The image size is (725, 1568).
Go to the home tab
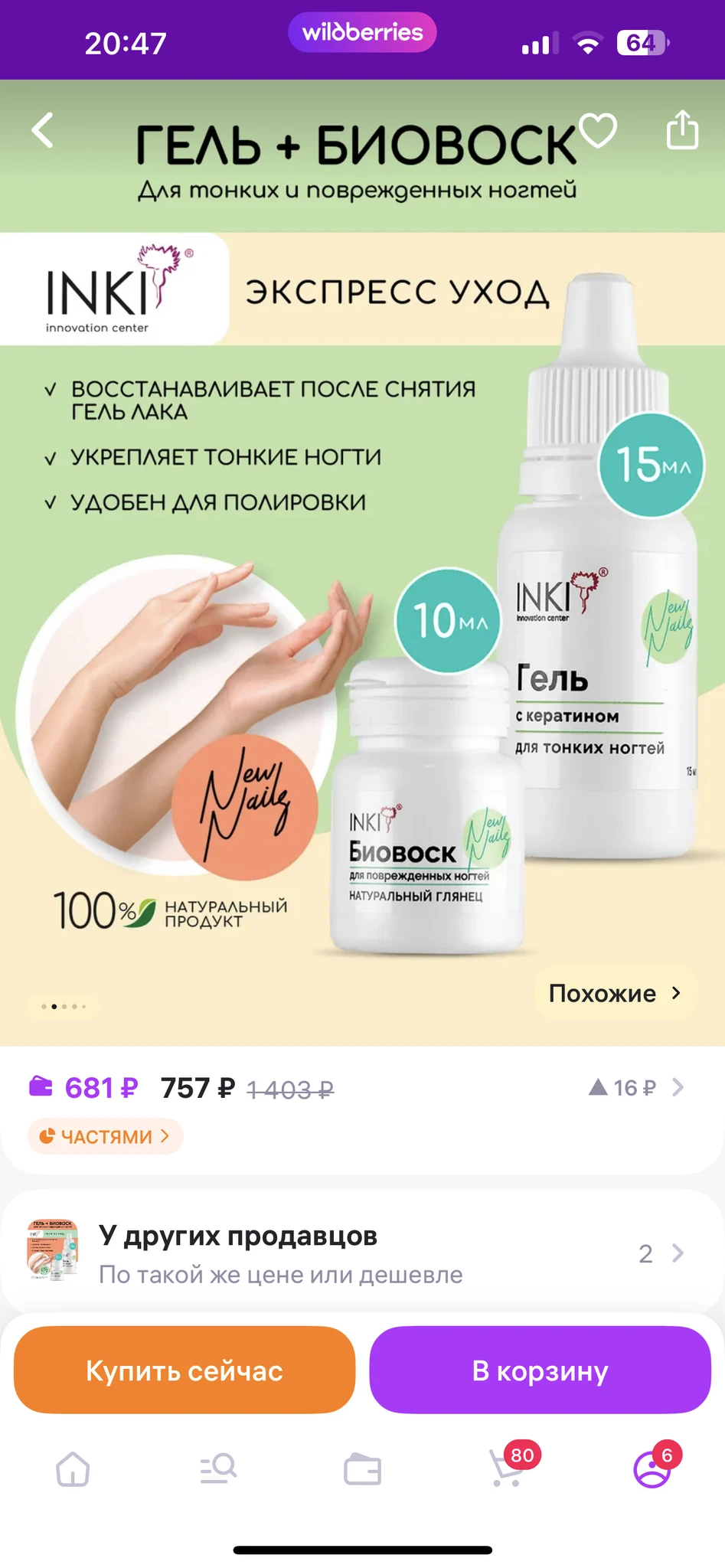73,1469
